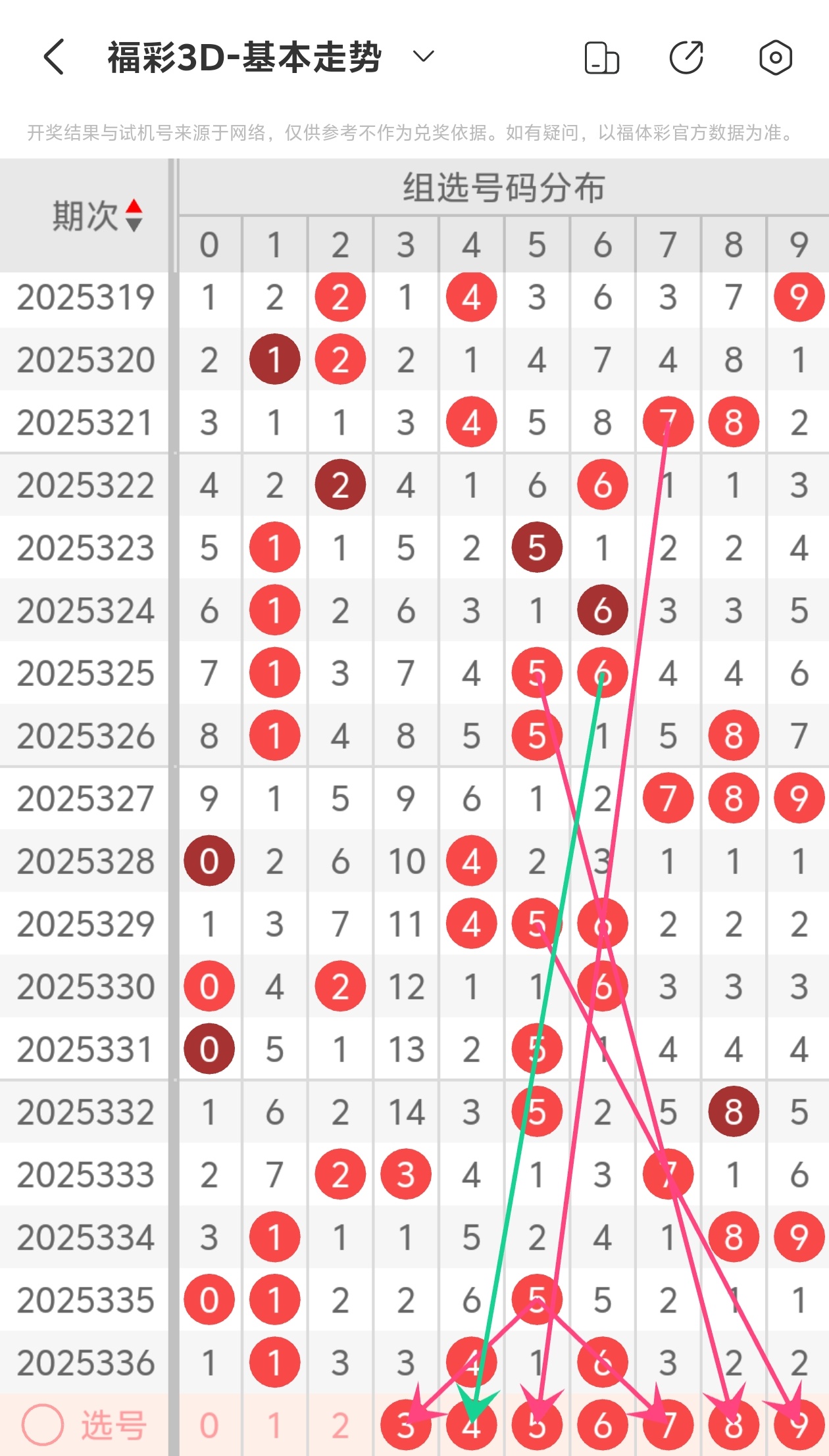Deselect number 7 in 选号 row
829x1456 pixels.
(668, 1426)
